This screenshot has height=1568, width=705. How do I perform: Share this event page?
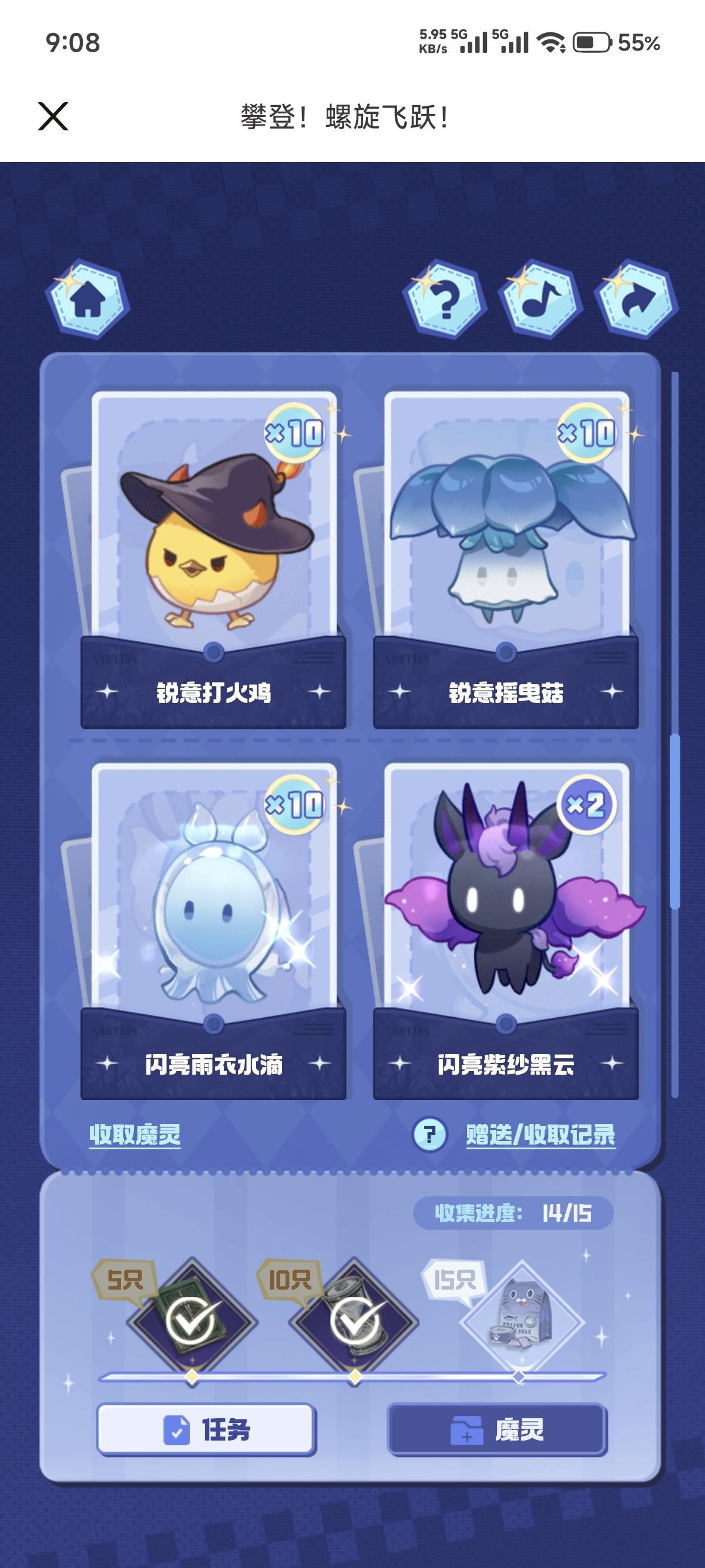637,300
